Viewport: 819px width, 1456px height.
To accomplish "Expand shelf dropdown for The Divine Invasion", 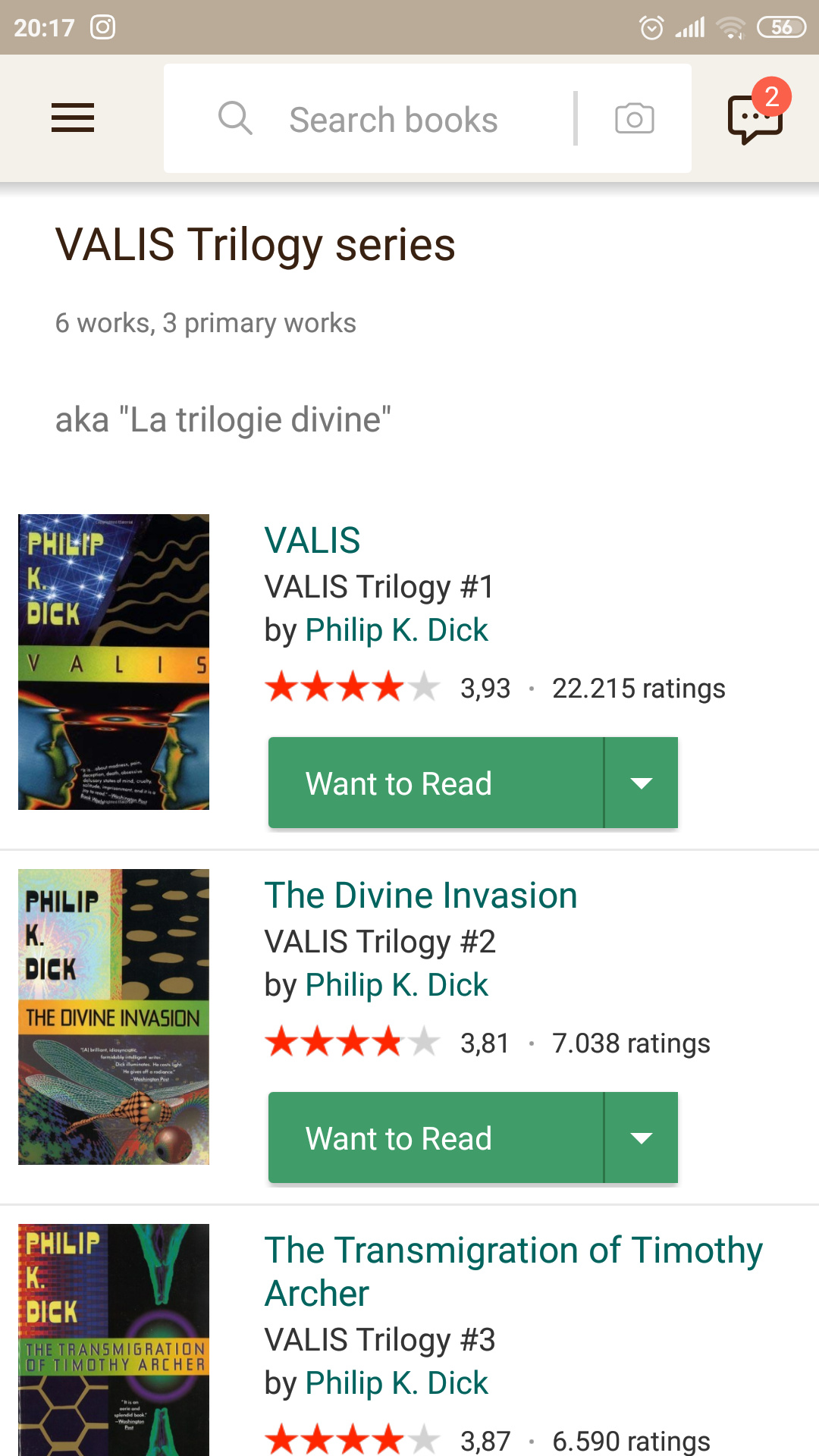I will pyautogui.click(x=642, y=1138).
